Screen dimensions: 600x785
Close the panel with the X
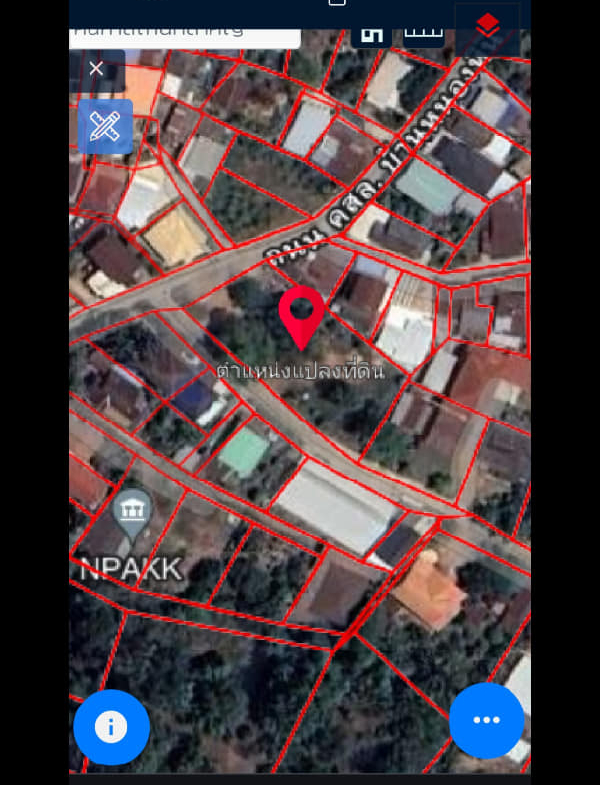(96, 69)
